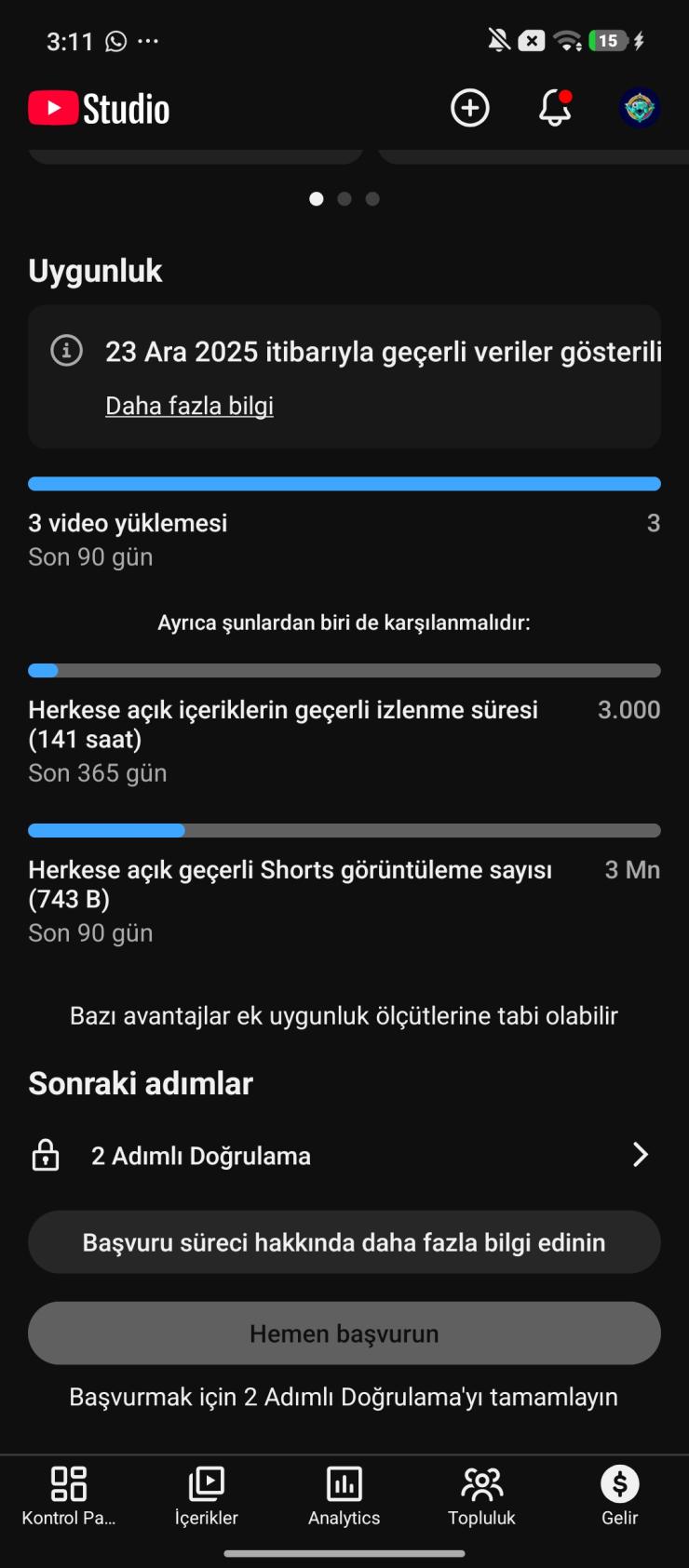This screenshot has height=1568, width=689.
Task: Open the WhatsApp icon in the status bar
Action: [114, 41]
